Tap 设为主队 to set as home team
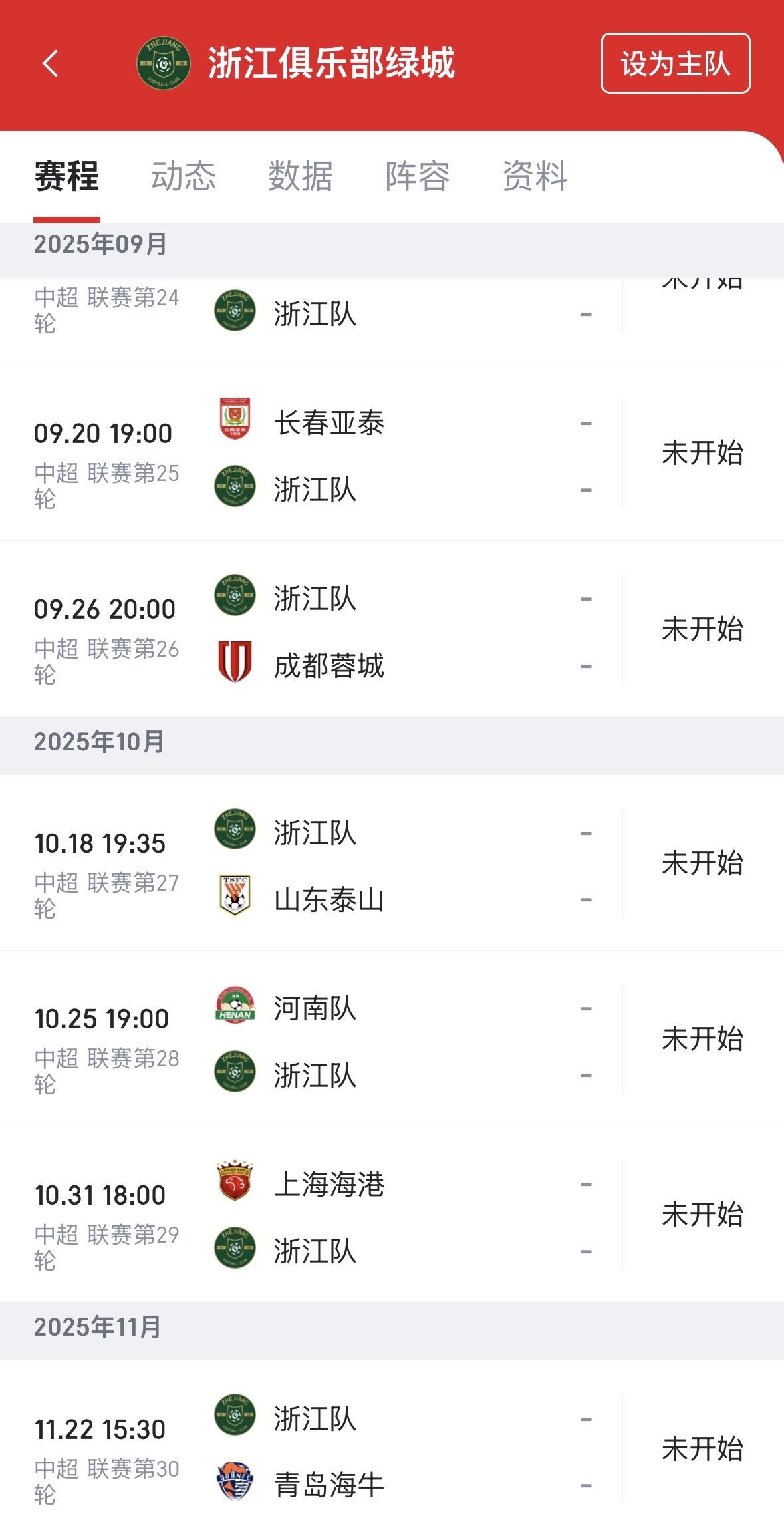 pyautogui.click(x=676, y=63)
